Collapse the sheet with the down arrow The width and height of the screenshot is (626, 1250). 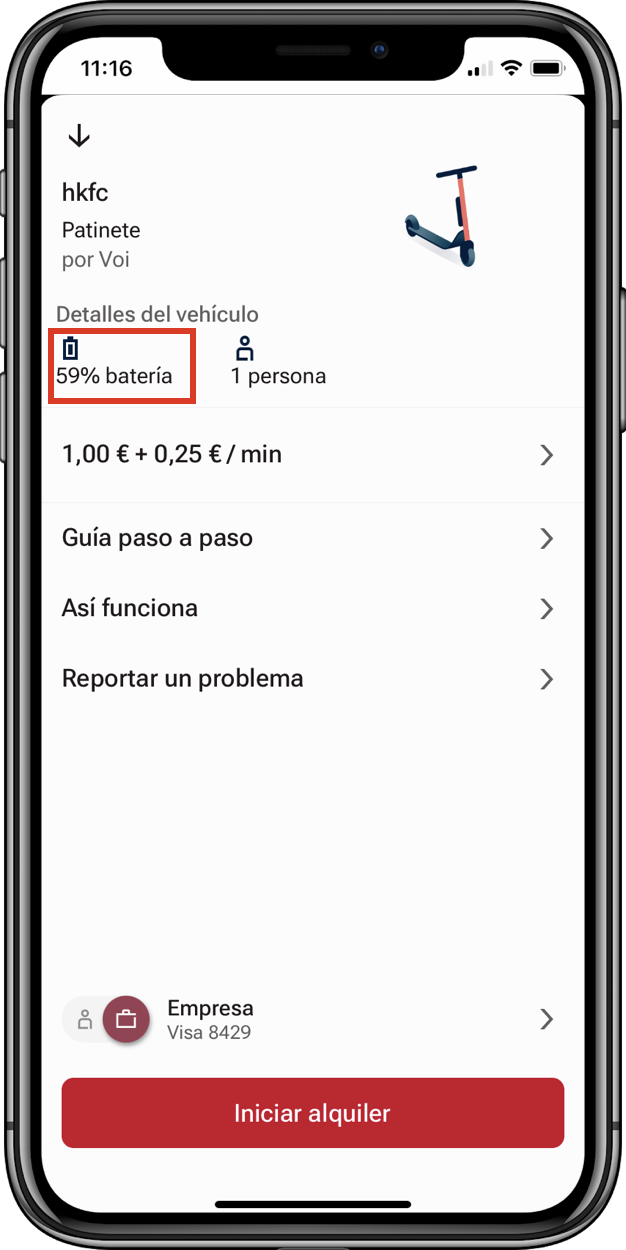point(79,137)
